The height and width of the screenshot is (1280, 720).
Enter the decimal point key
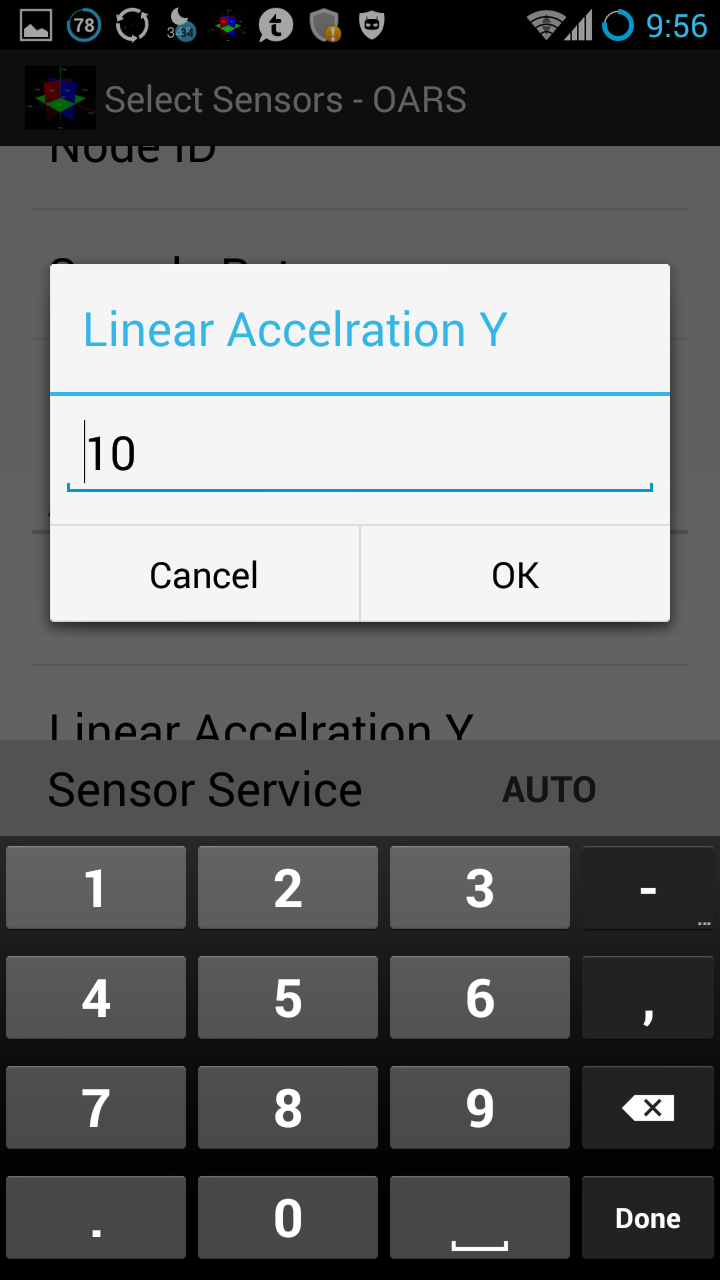click(x=96, y=1218)
